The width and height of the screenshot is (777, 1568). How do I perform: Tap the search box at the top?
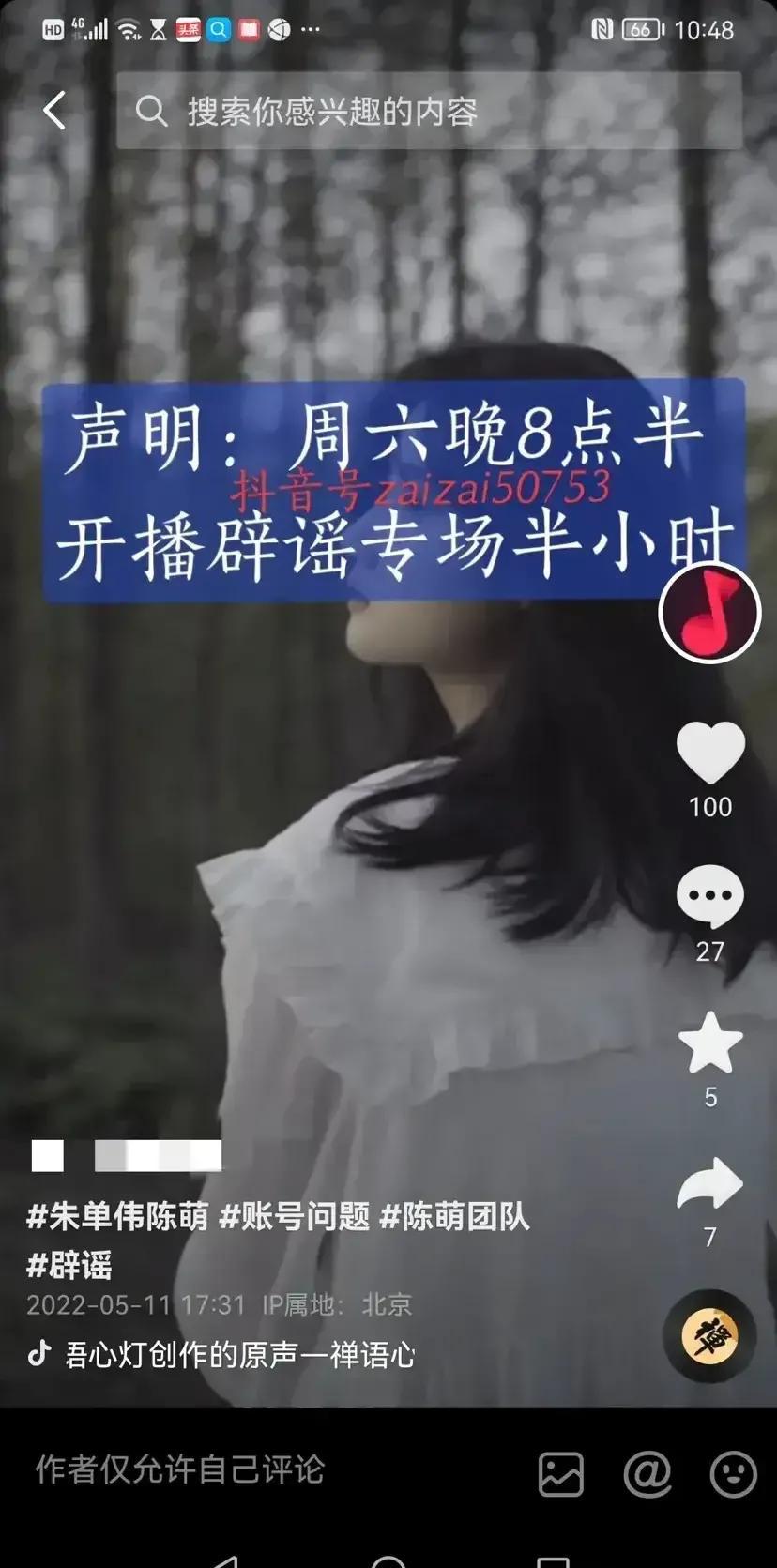tap(428, 111)
